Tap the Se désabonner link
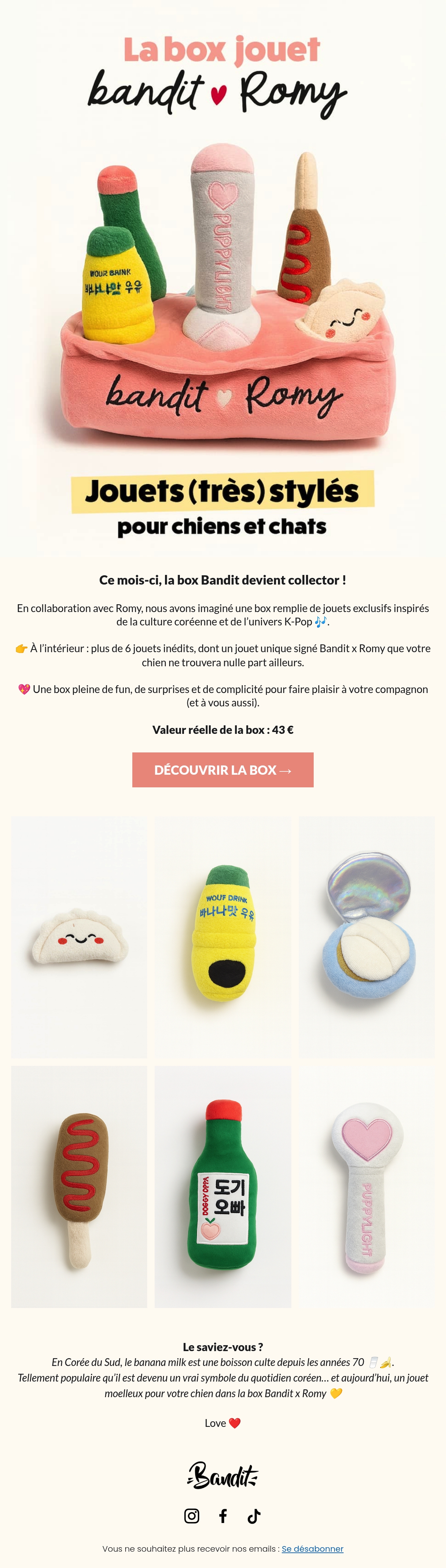Viewport: 446px width, 1568px height. click(x=313, y=1549)
